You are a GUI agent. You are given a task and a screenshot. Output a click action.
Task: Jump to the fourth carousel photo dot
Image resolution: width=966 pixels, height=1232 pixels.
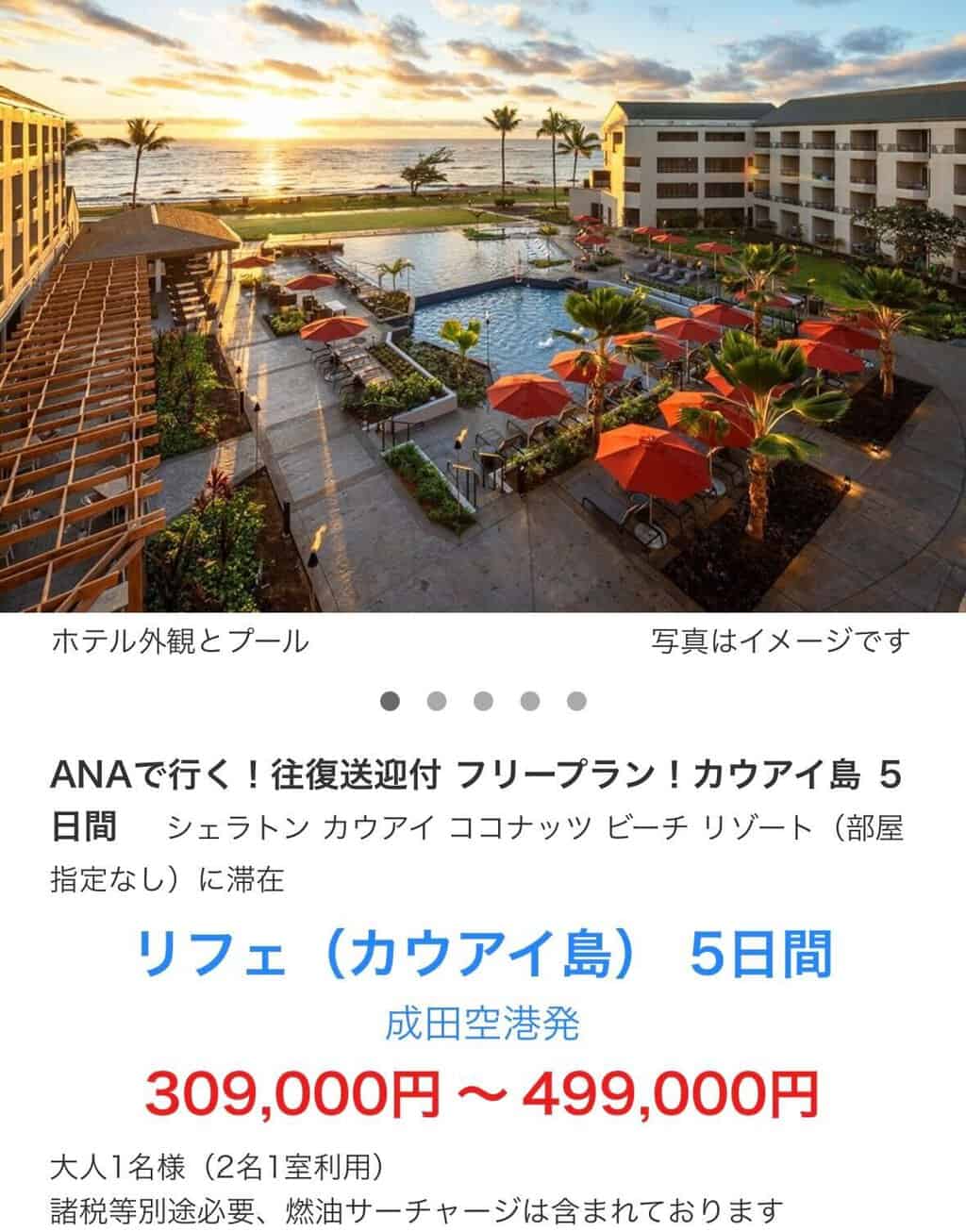point(530,701)
